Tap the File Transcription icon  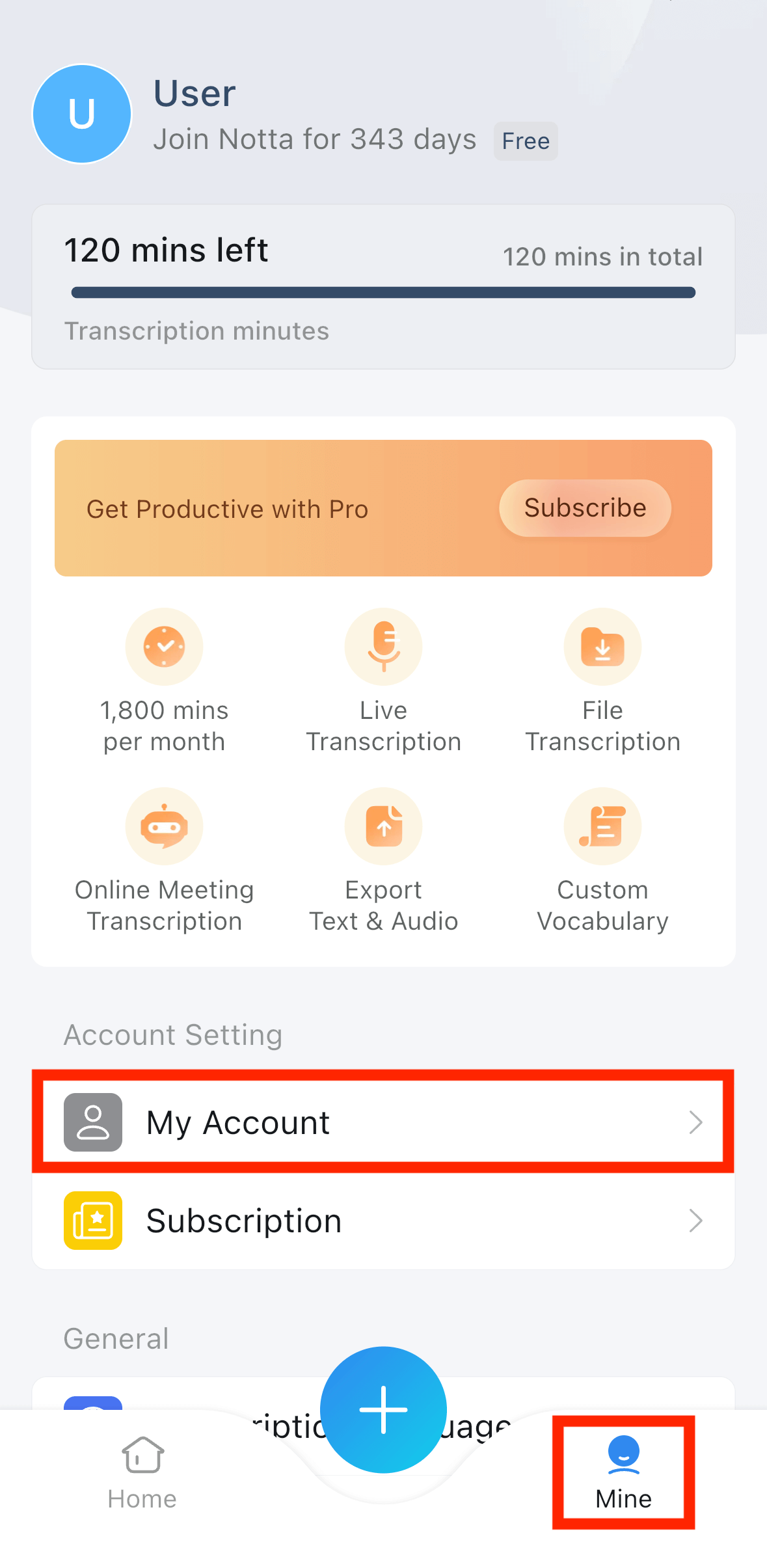pyautogui.click(x=602, y=646)
